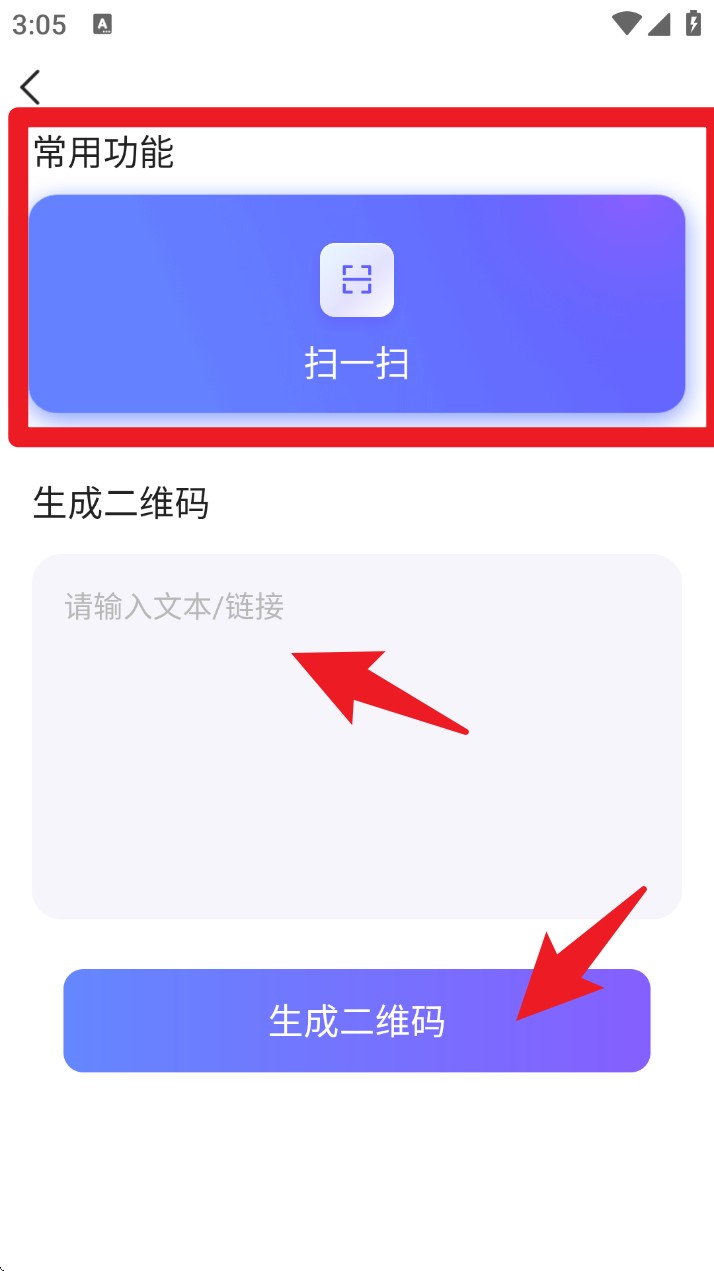The image size is (714, 1271).
Task: Tap the 生成二维码 button
Action: [356, 1020]
